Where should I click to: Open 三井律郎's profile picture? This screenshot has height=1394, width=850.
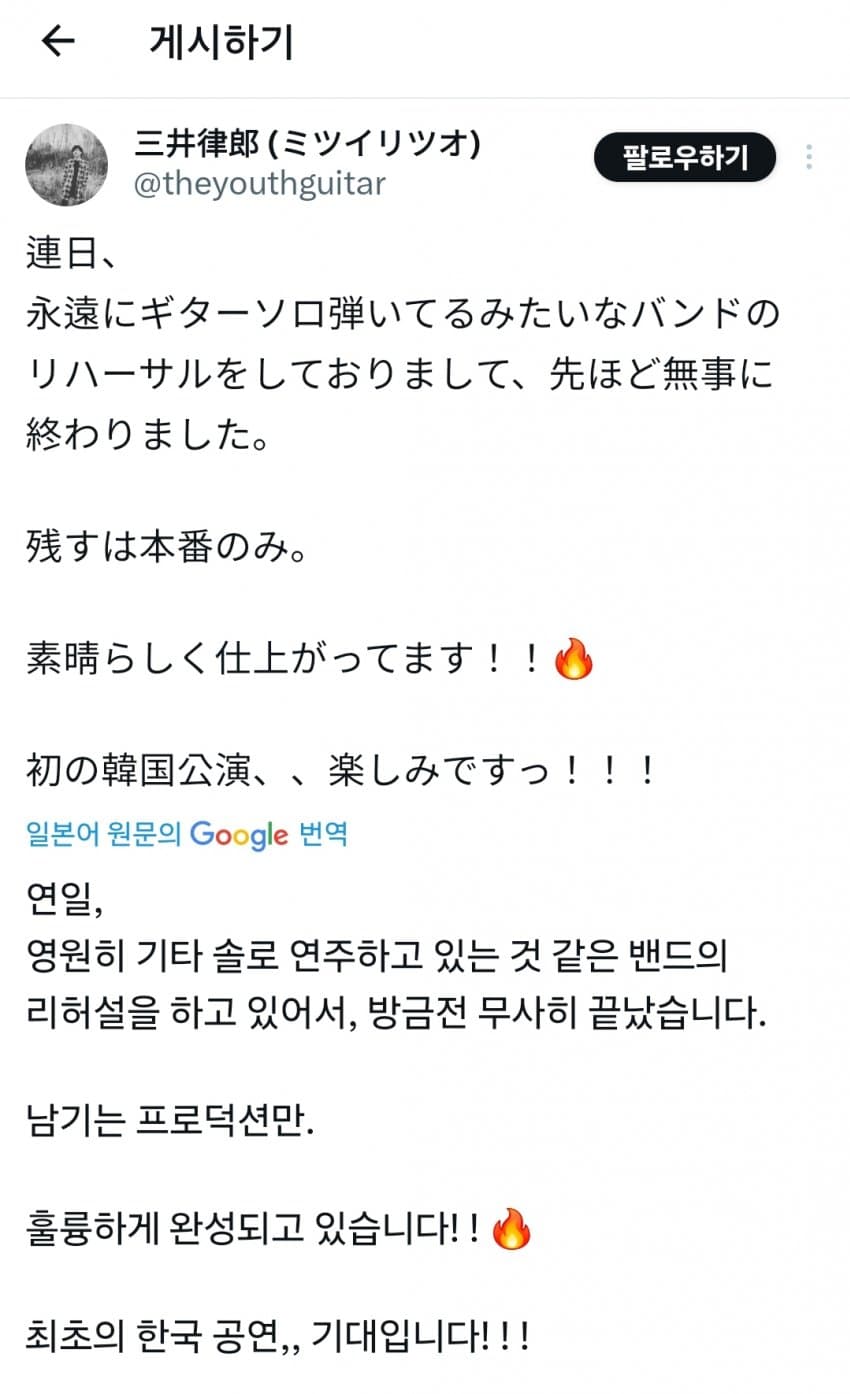66,165
